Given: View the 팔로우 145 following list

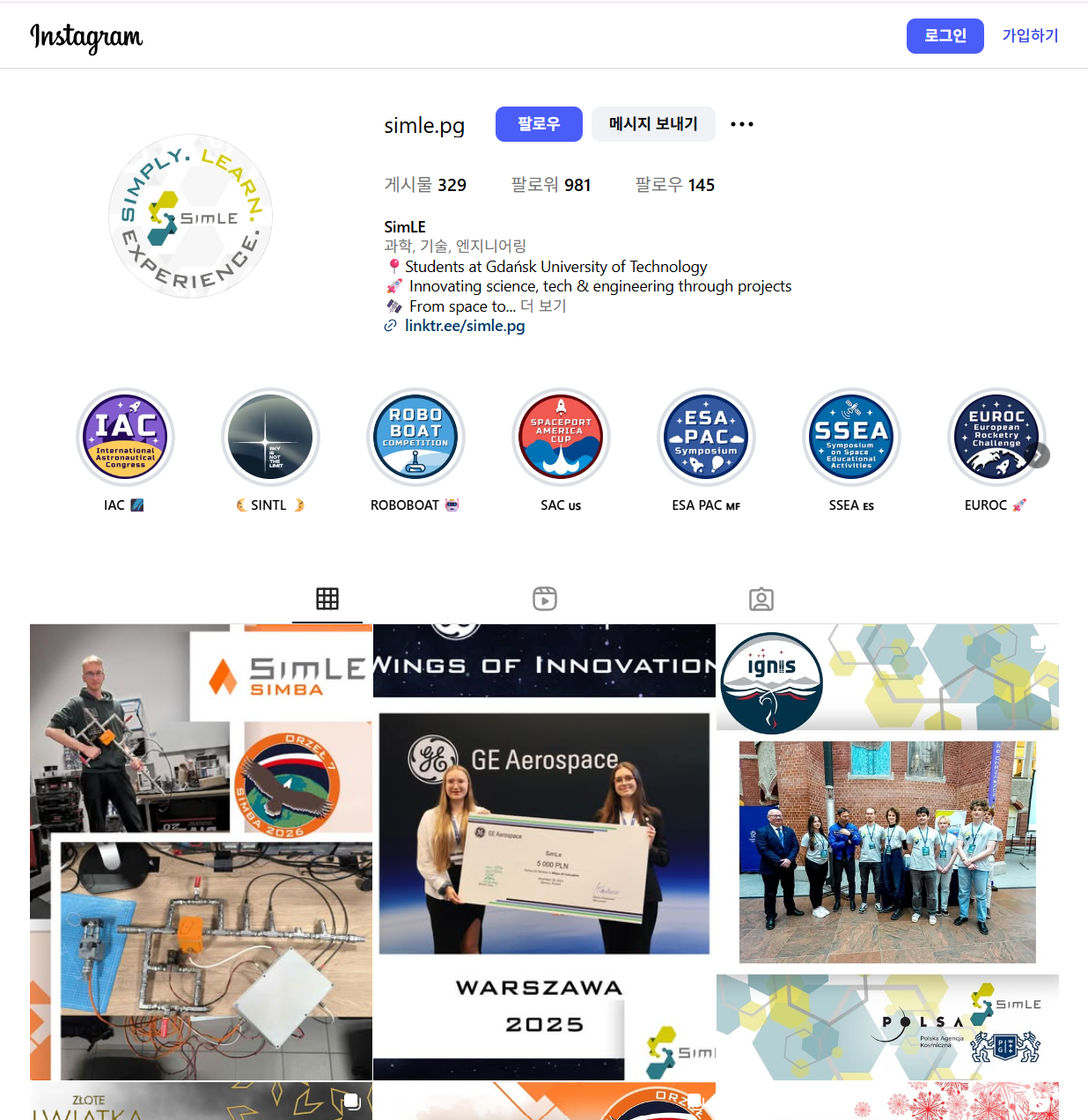Looking at the screenshot, I should pos(675,185).
